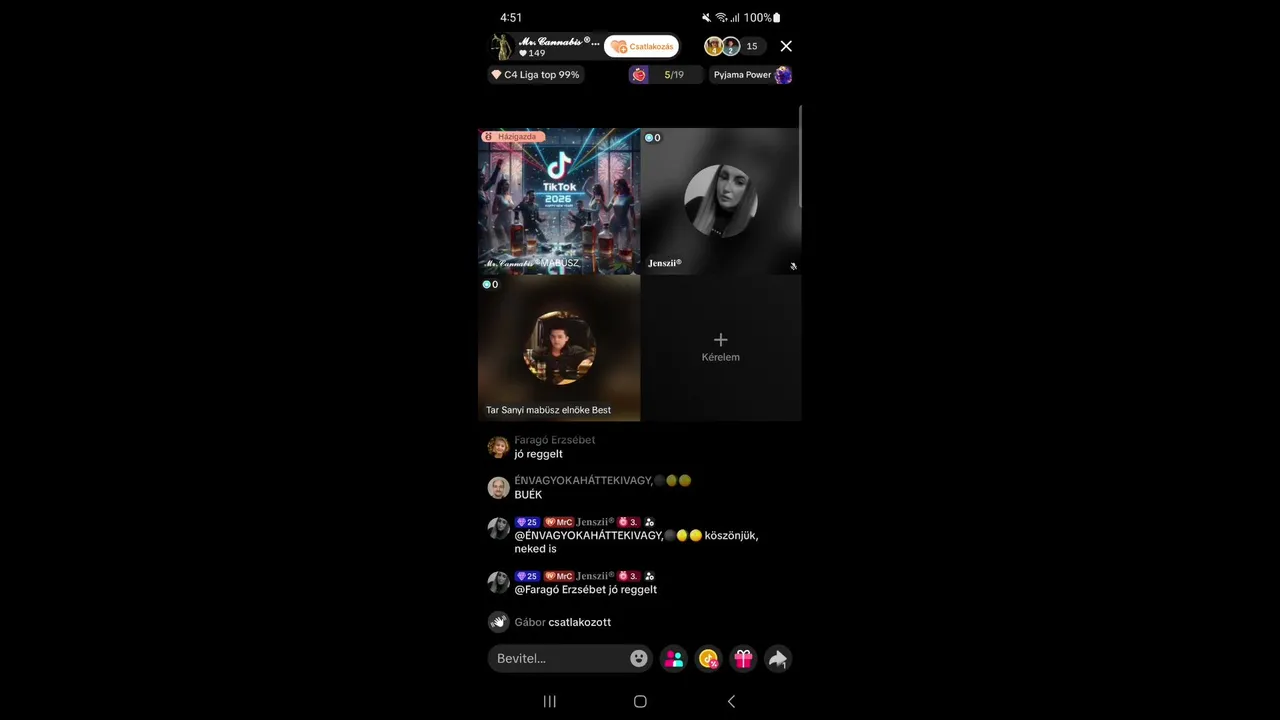Open the 5/19 goal counter chip
This screenshot has height=720, width=1280.
(665, 75)
